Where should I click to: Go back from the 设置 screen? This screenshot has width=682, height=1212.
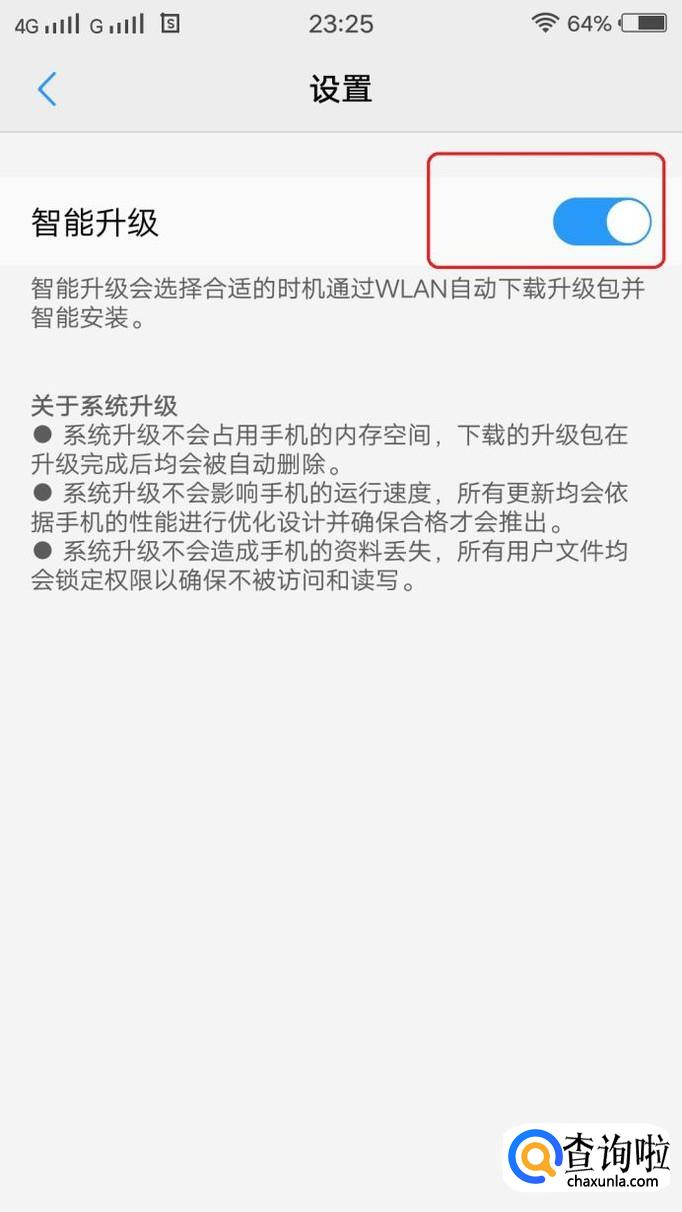pyautogui.click(x=47, y=90)
